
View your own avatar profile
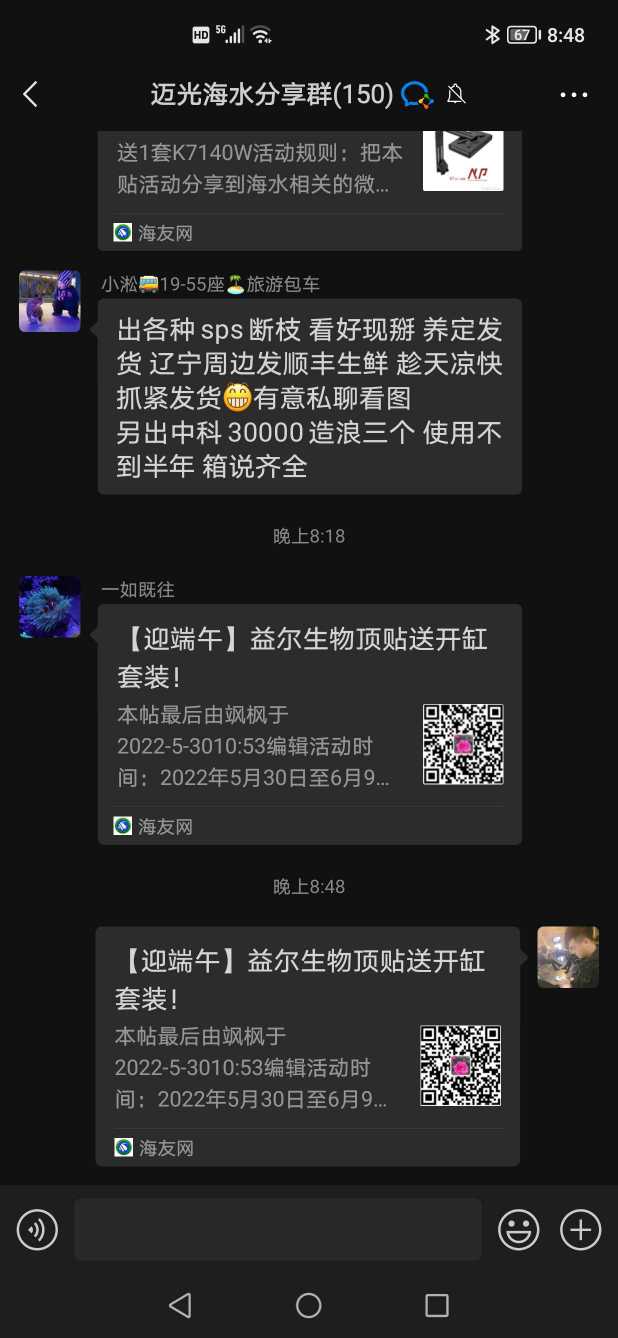pyautogui.click(x=568, y=957)
